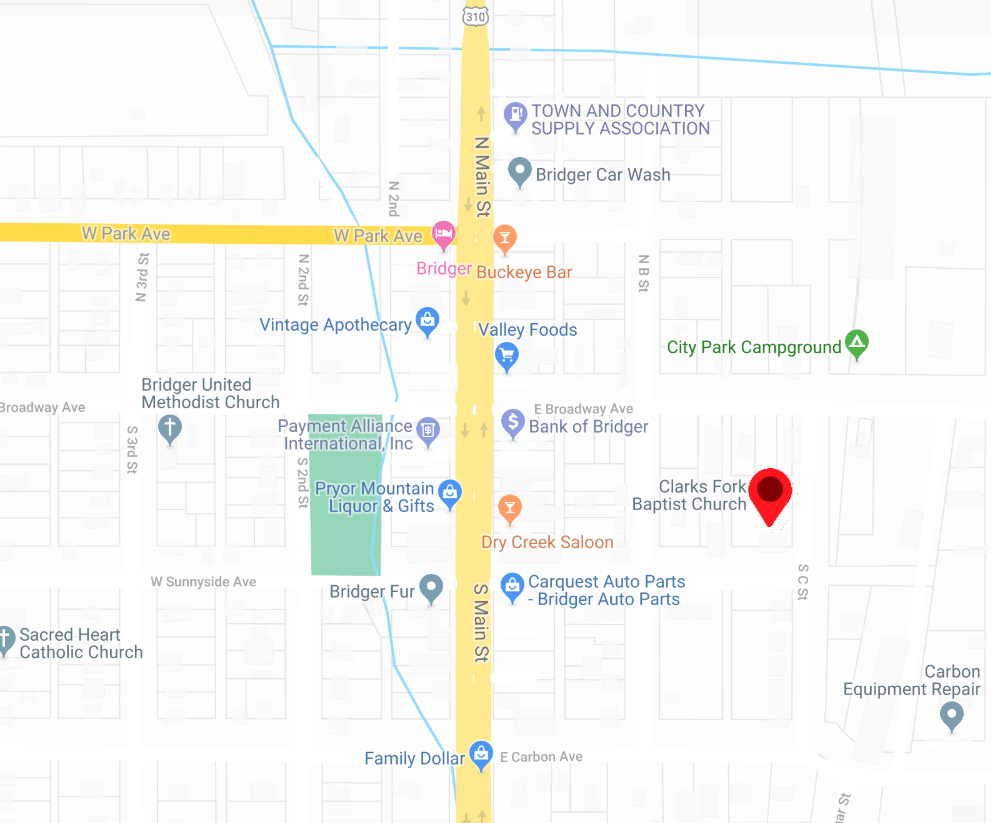Open Family Dollar store marker
991x823 pixels.
(481, 755)
